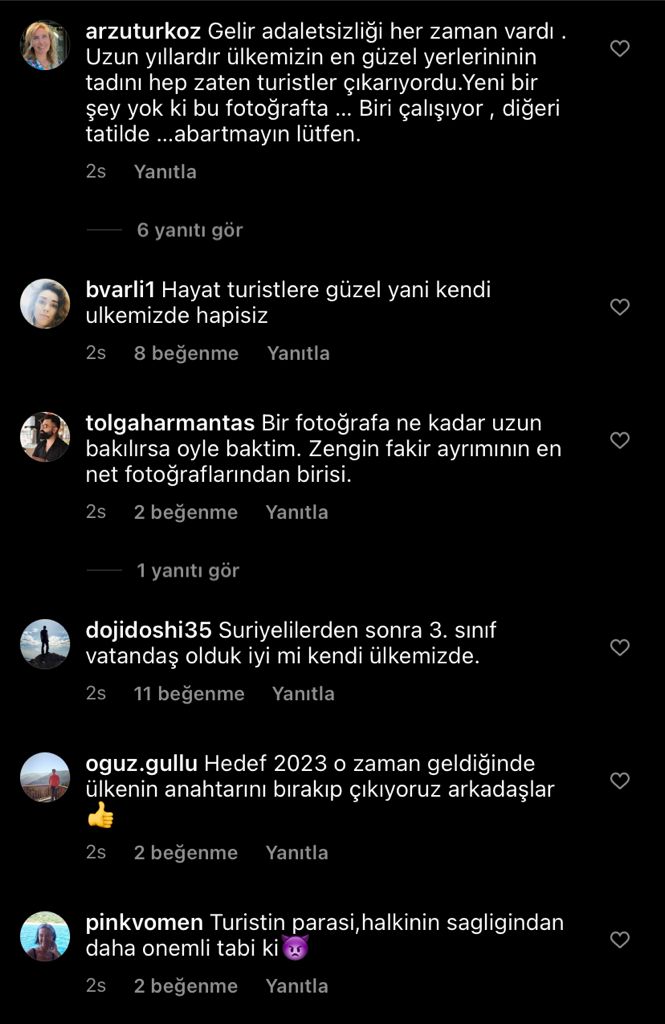Open arzuturkoz's profile picture
Screen dimensions: 665x1024
(45, 45)
